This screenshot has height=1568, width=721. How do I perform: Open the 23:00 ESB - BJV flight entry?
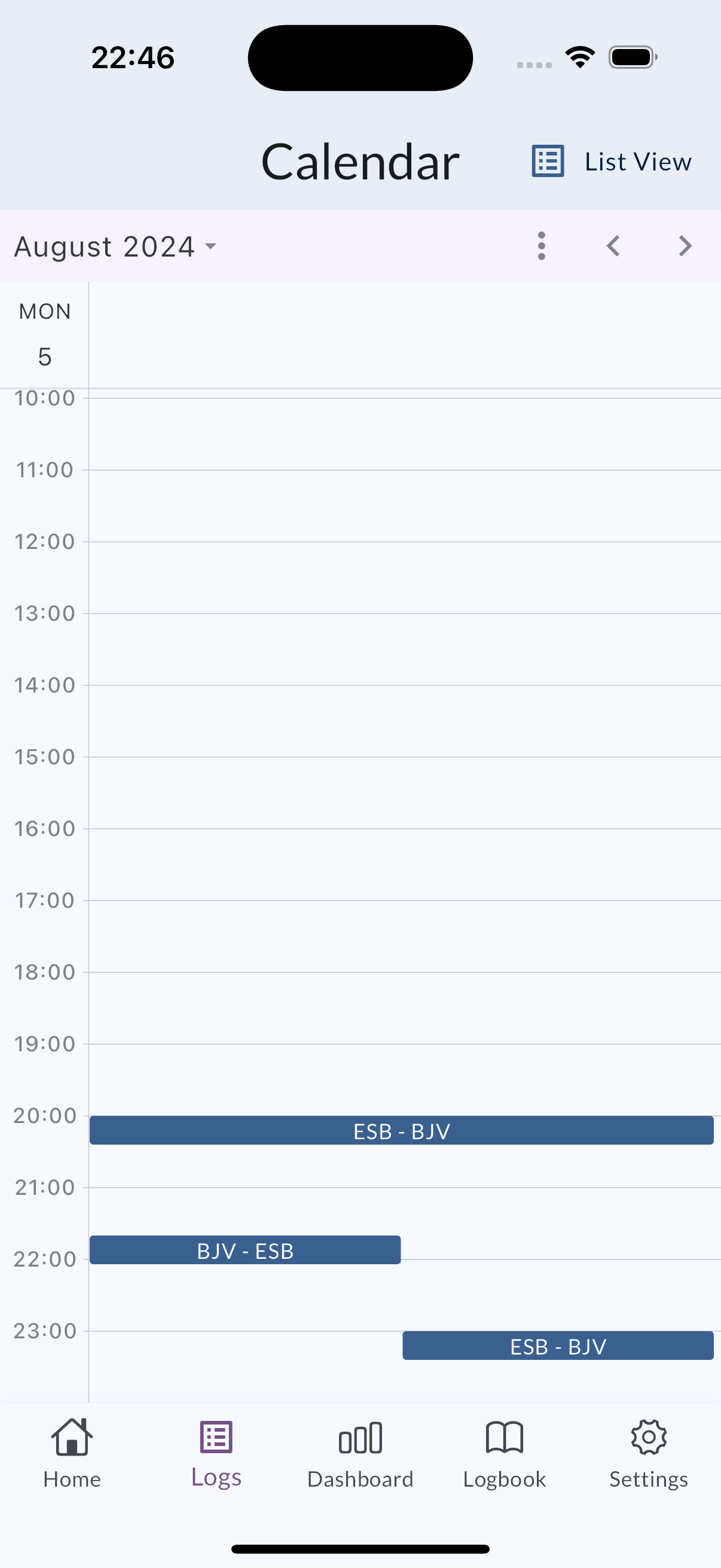tap(558, 1346)
